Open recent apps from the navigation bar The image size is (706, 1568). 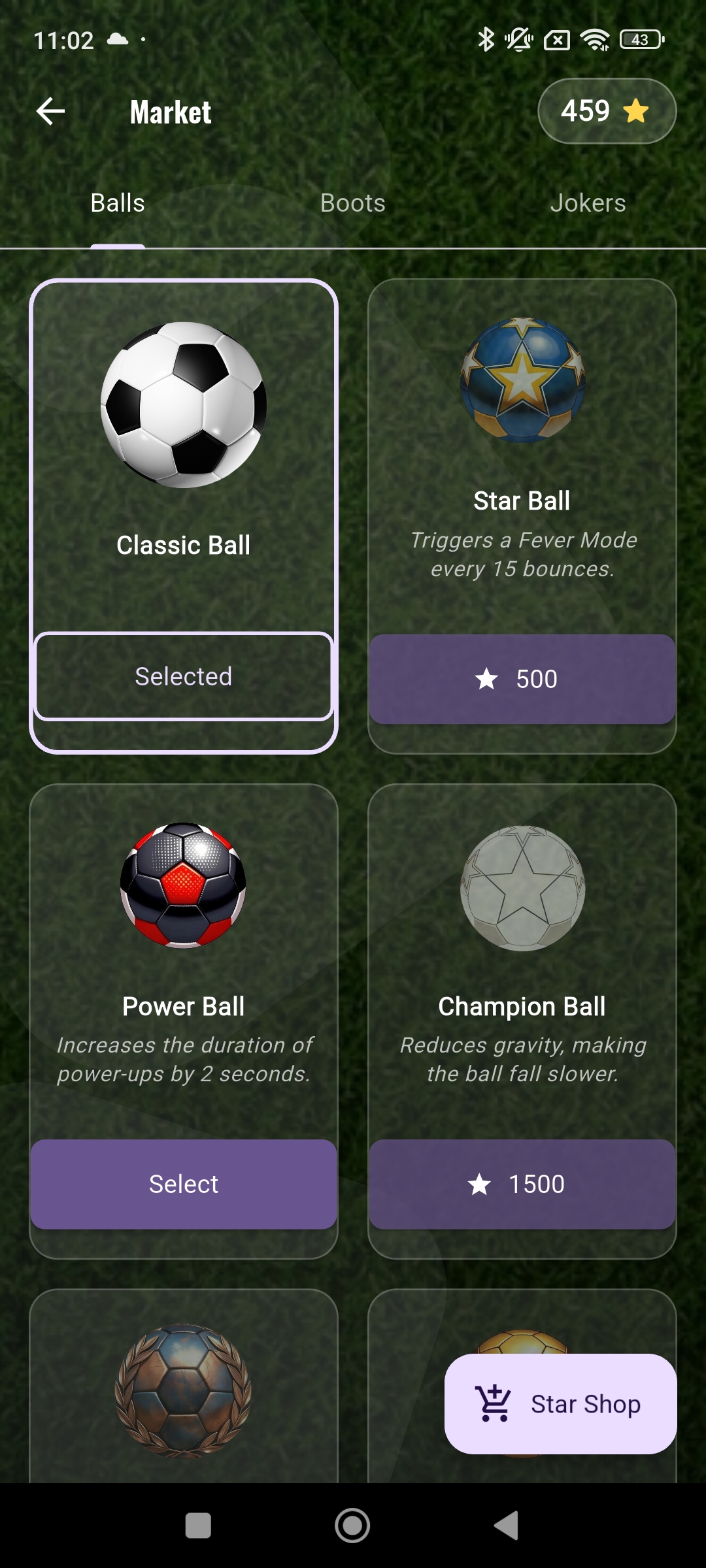198,1526
